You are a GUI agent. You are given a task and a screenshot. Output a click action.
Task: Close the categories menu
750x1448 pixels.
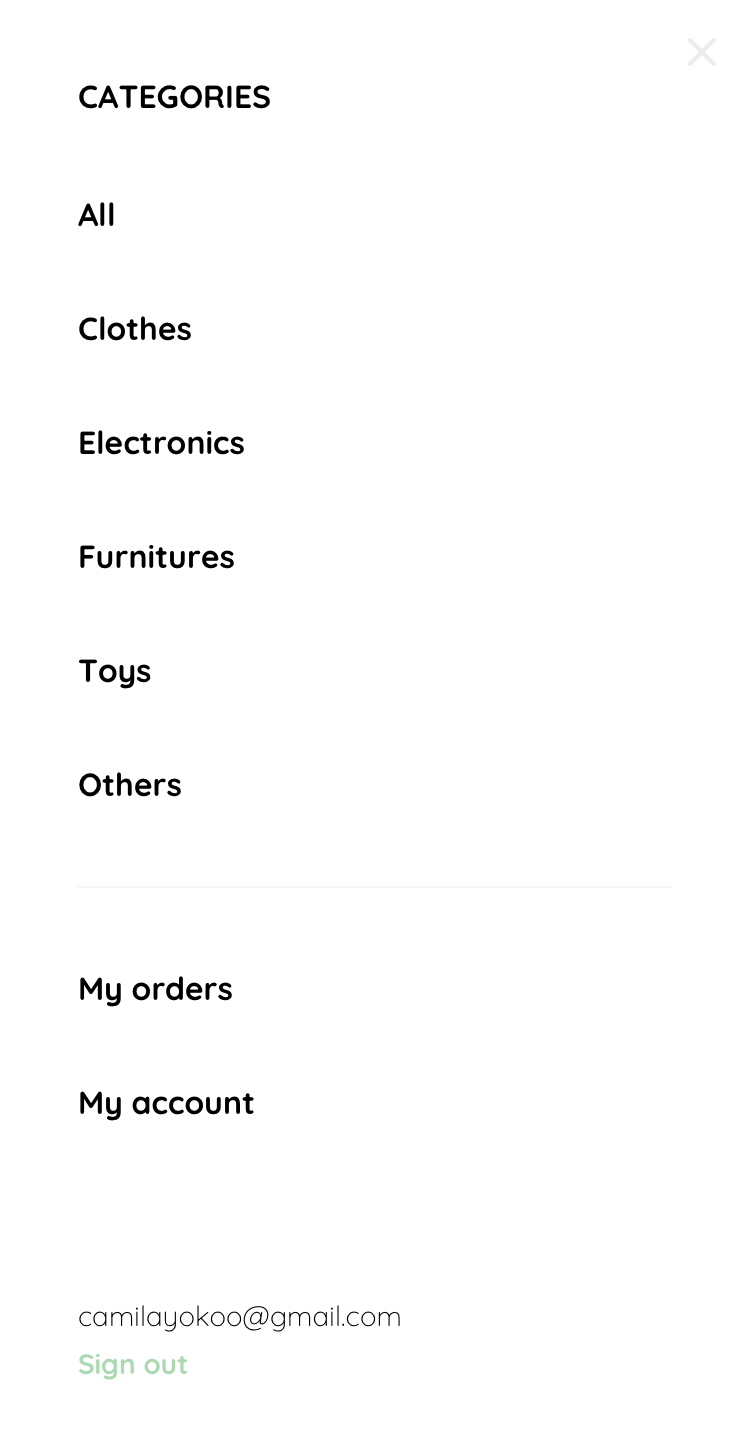click(701, 52)
